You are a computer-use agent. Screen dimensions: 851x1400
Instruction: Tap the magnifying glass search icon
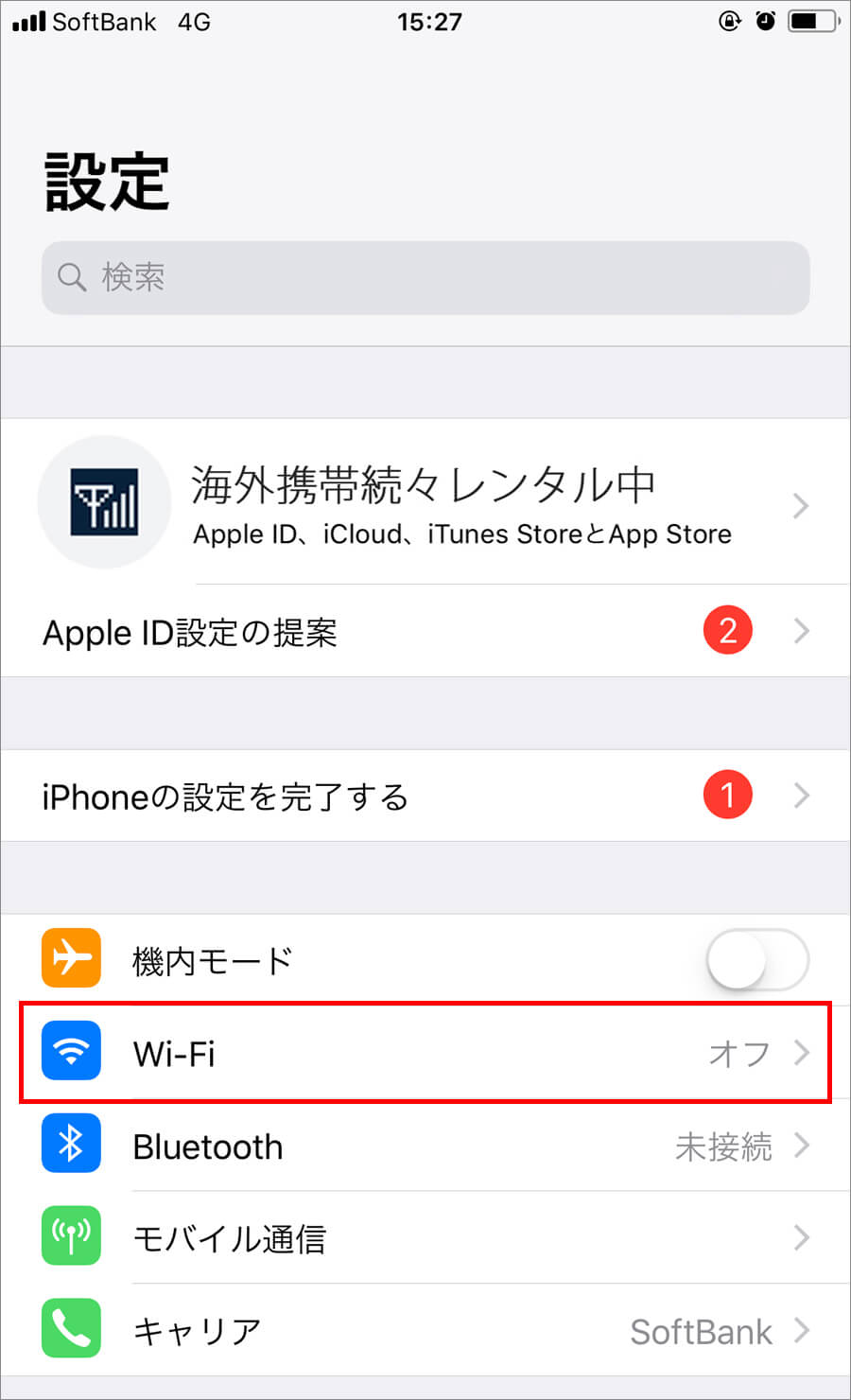[x=72, y=277]
